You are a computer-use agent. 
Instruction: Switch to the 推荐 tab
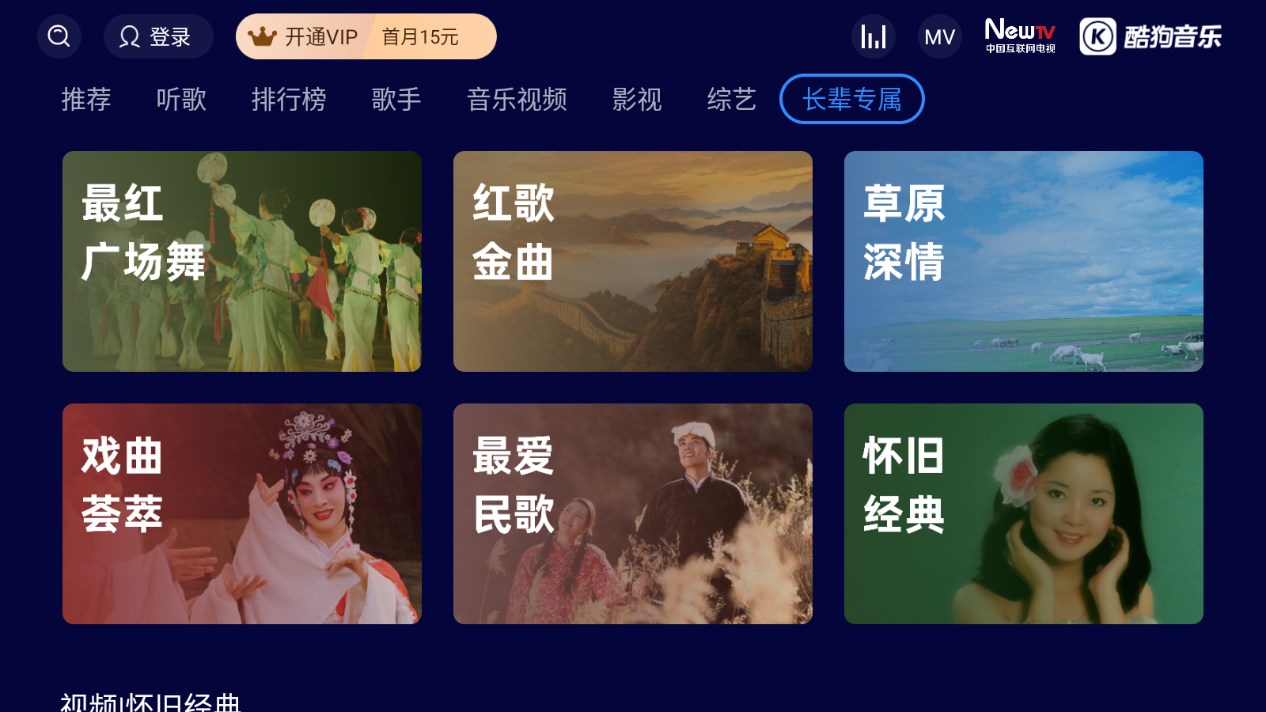tap(86, 99)
